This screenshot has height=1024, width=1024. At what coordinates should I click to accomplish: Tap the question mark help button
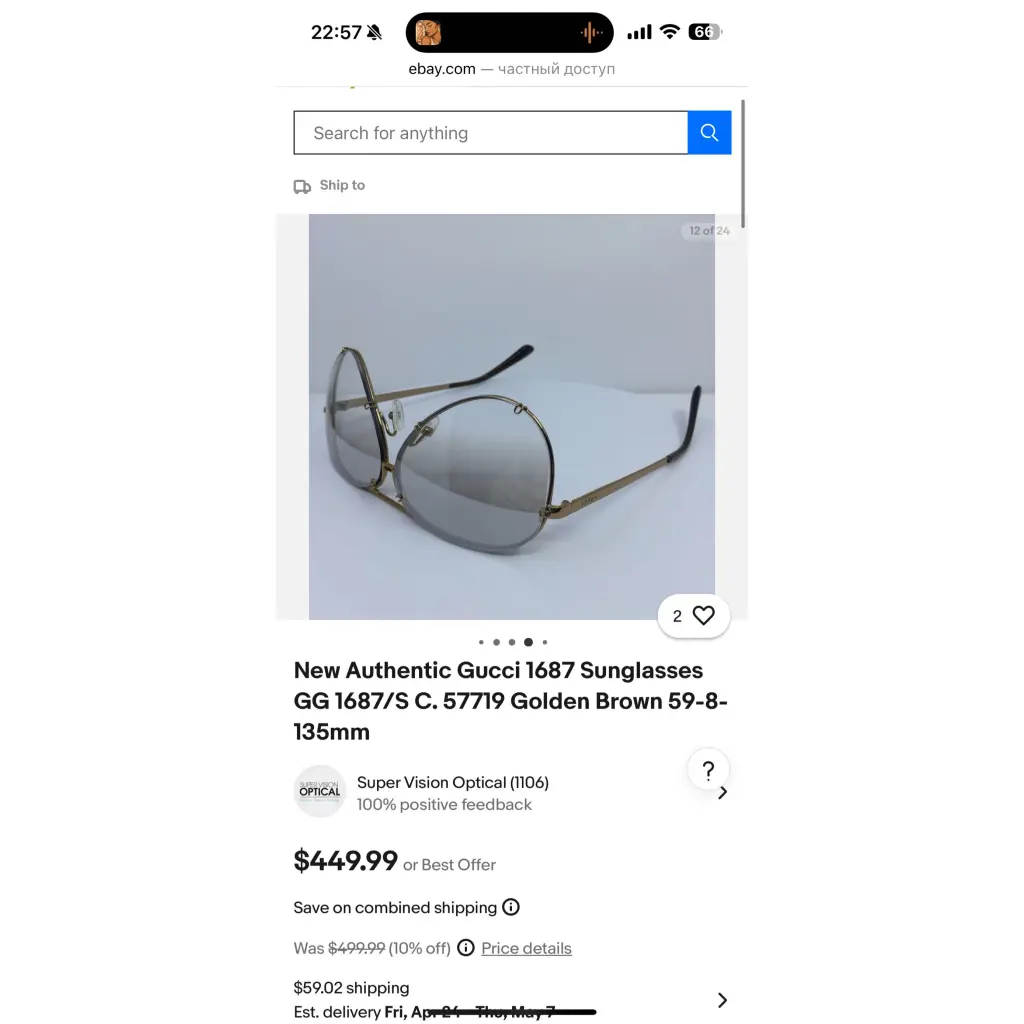708,770
